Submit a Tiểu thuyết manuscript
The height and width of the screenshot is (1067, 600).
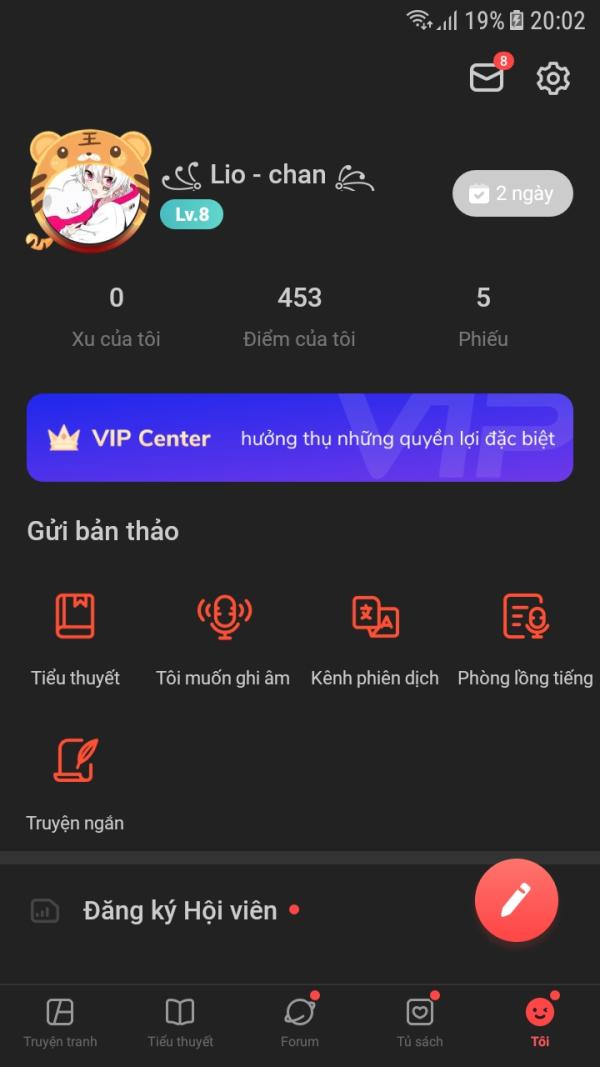tap(75, 638)
